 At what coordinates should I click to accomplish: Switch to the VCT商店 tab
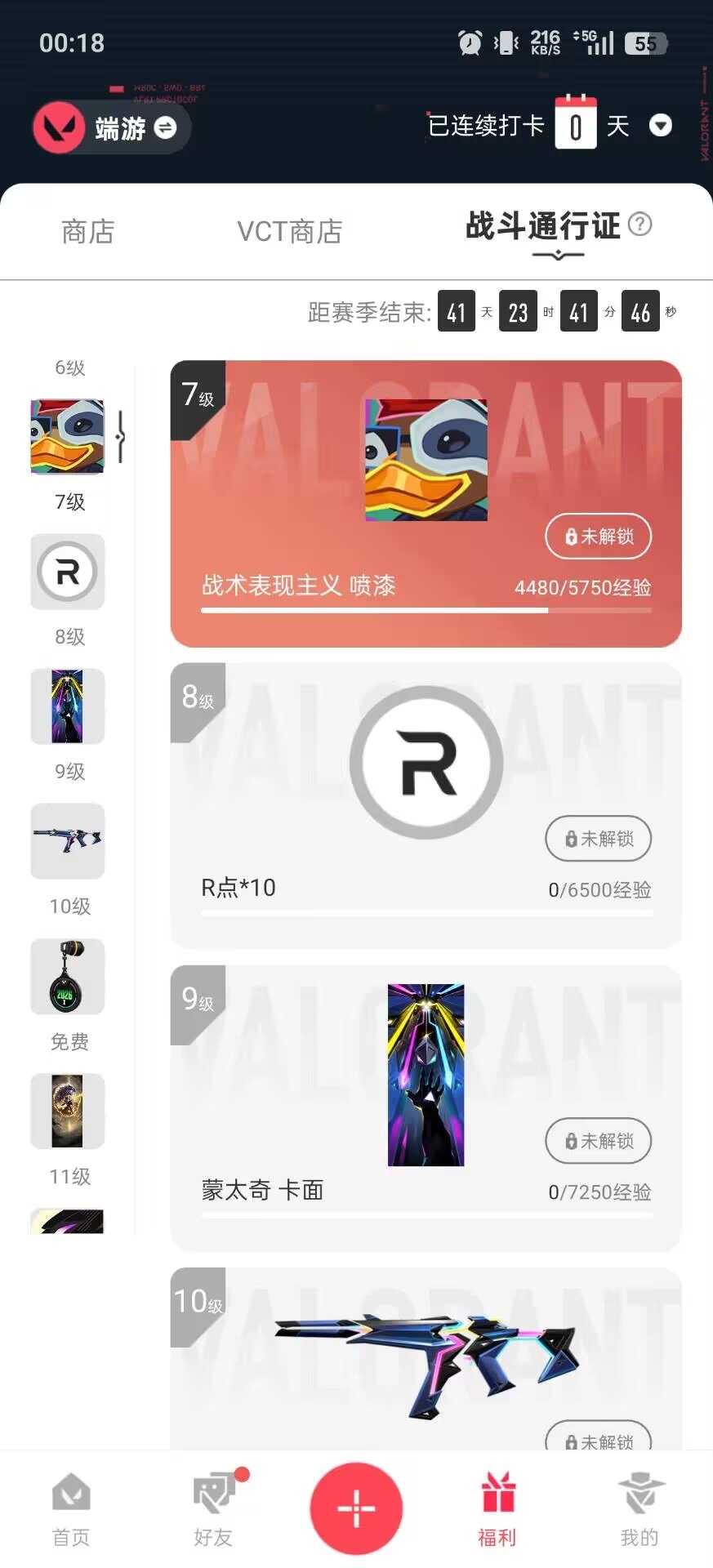coord(290,232)
